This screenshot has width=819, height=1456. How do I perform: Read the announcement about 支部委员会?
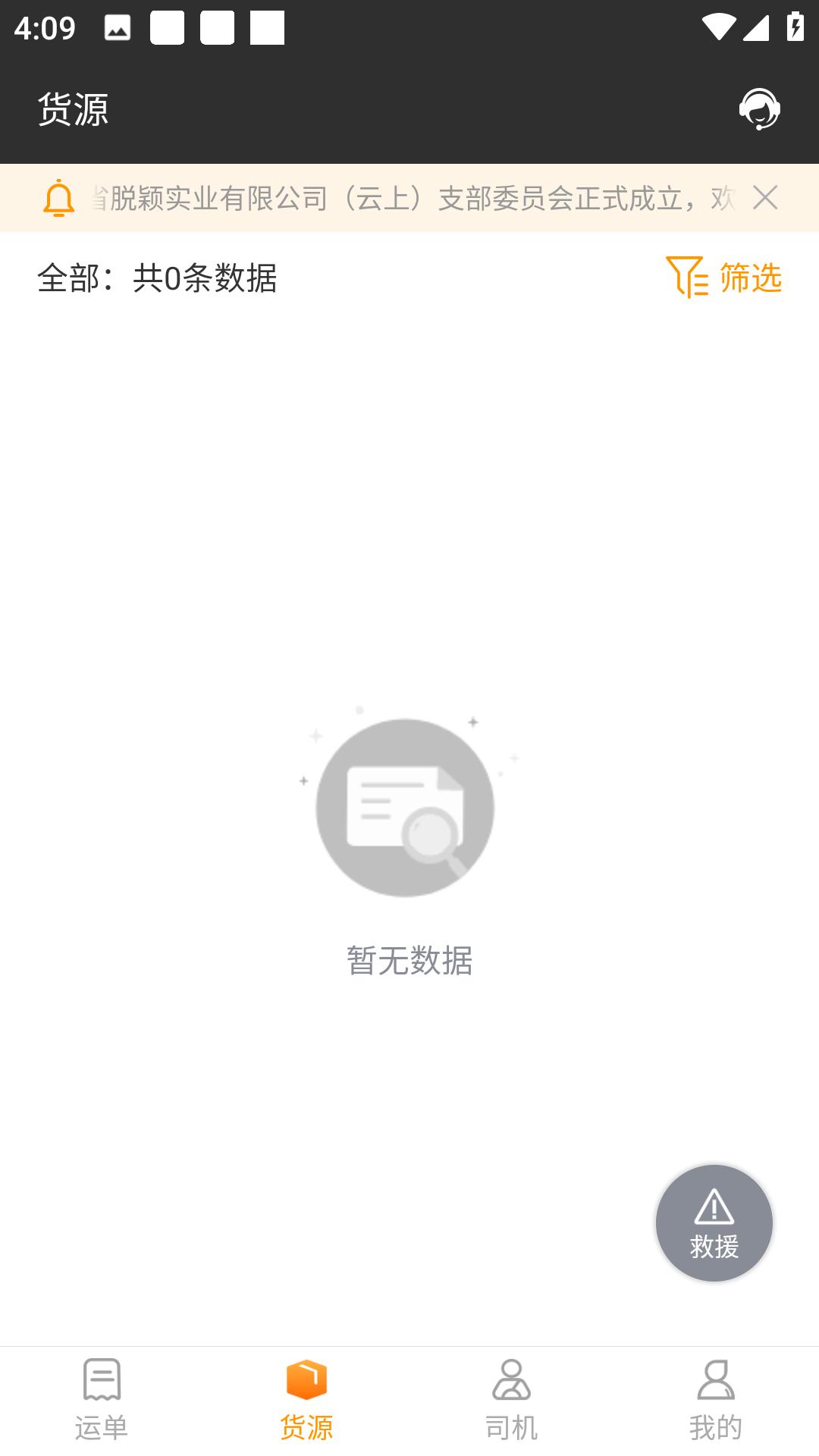coord(413,198)
